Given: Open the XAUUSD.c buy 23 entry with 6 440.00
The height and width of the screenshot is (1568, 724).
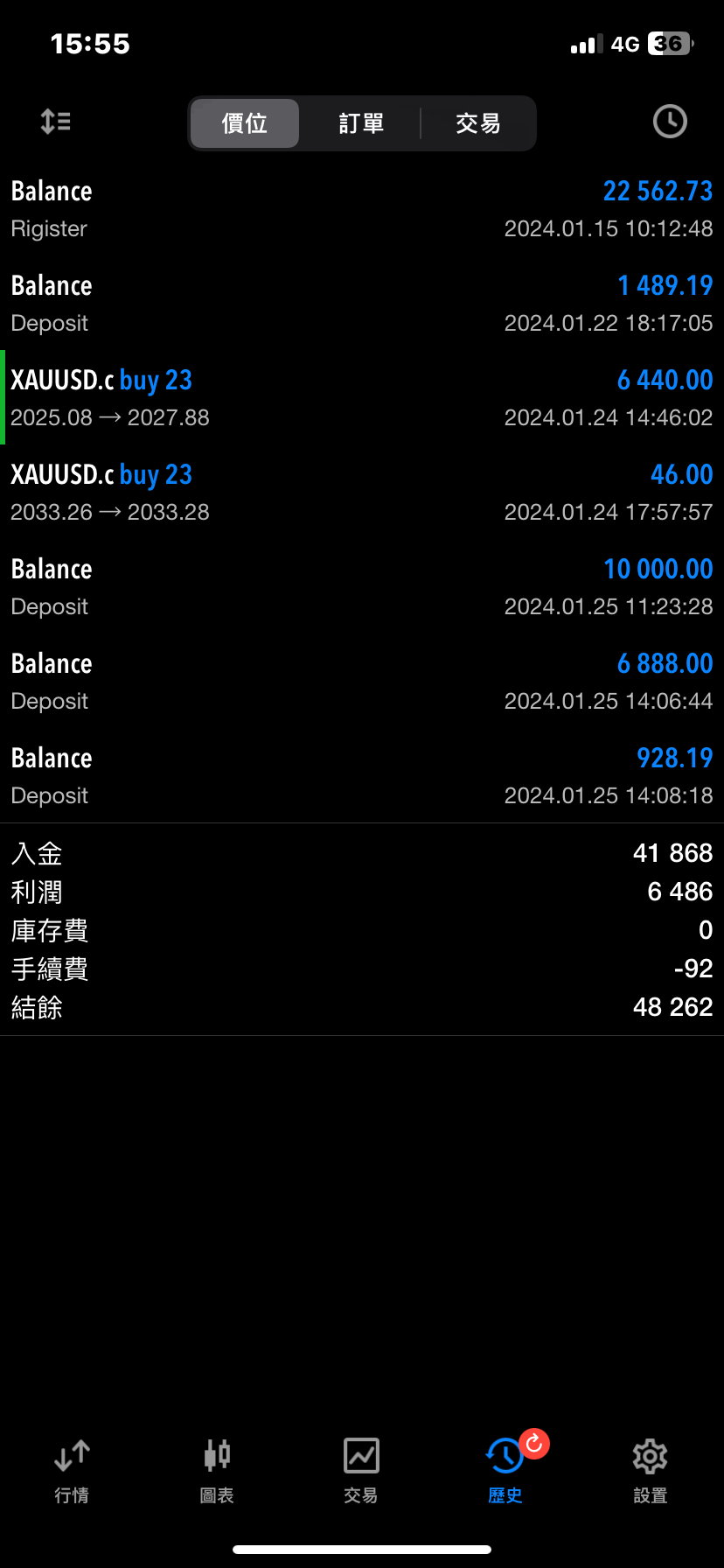Looking at the screenshot, I should click(x=362, y=397).
